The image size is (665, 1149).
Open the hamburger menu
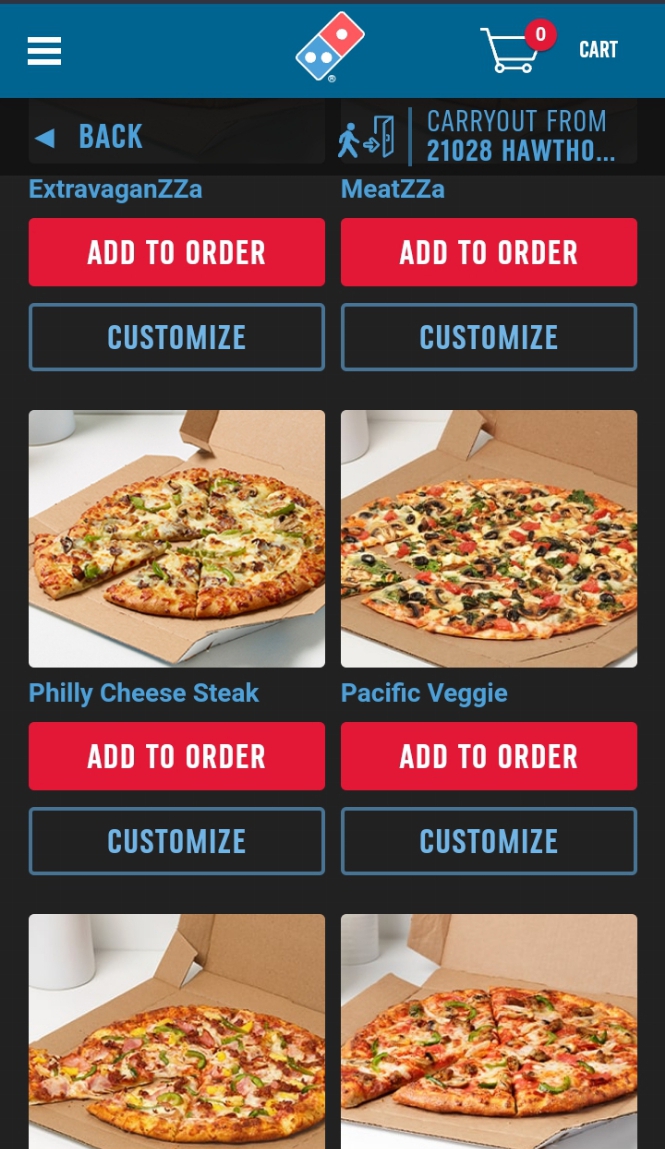coord(44,50)
